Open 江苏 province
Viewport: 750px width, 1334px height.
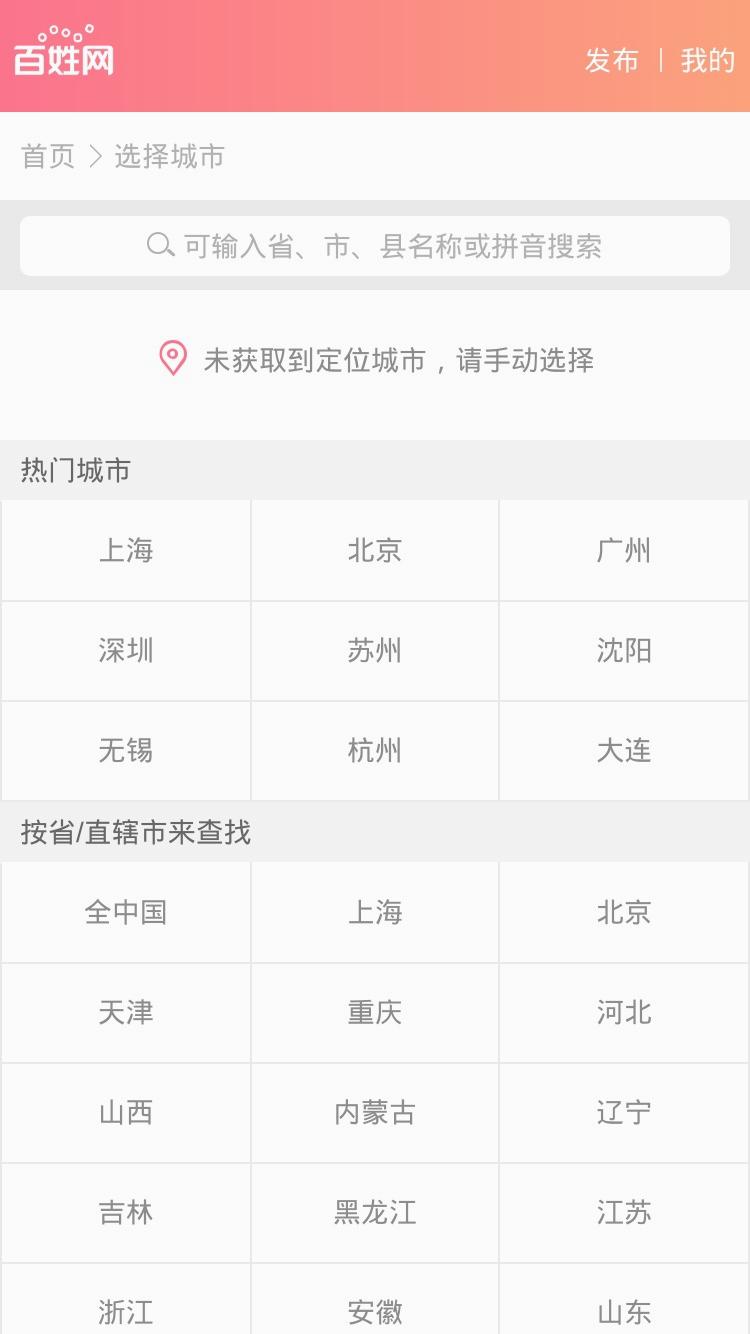pos(624,1213)
